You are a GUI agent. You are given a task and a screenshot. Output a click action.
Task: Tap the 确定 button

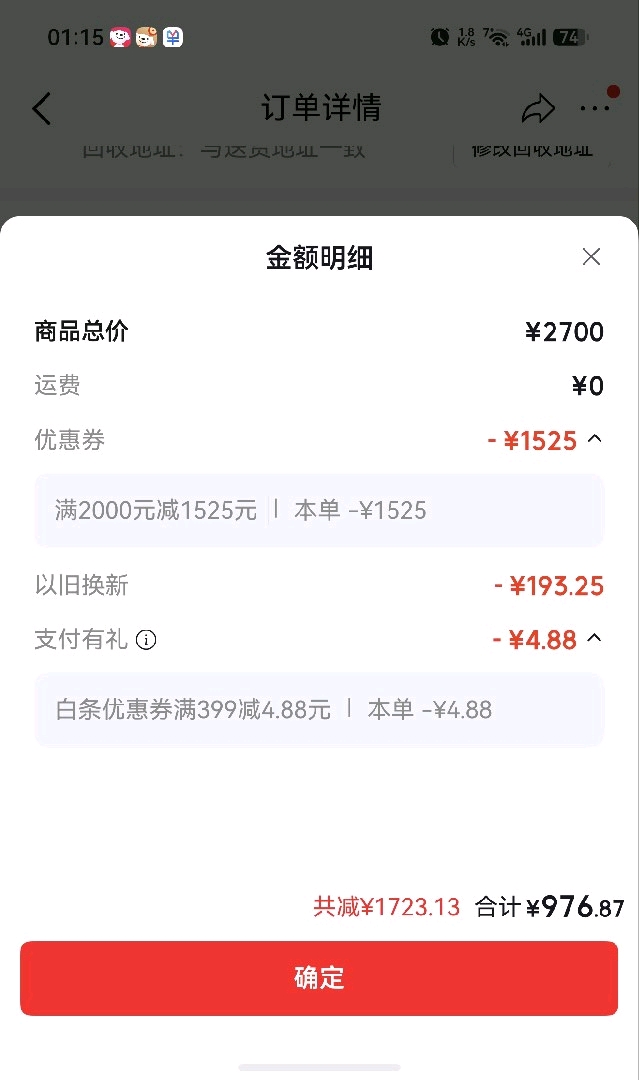tap(319, 978)
